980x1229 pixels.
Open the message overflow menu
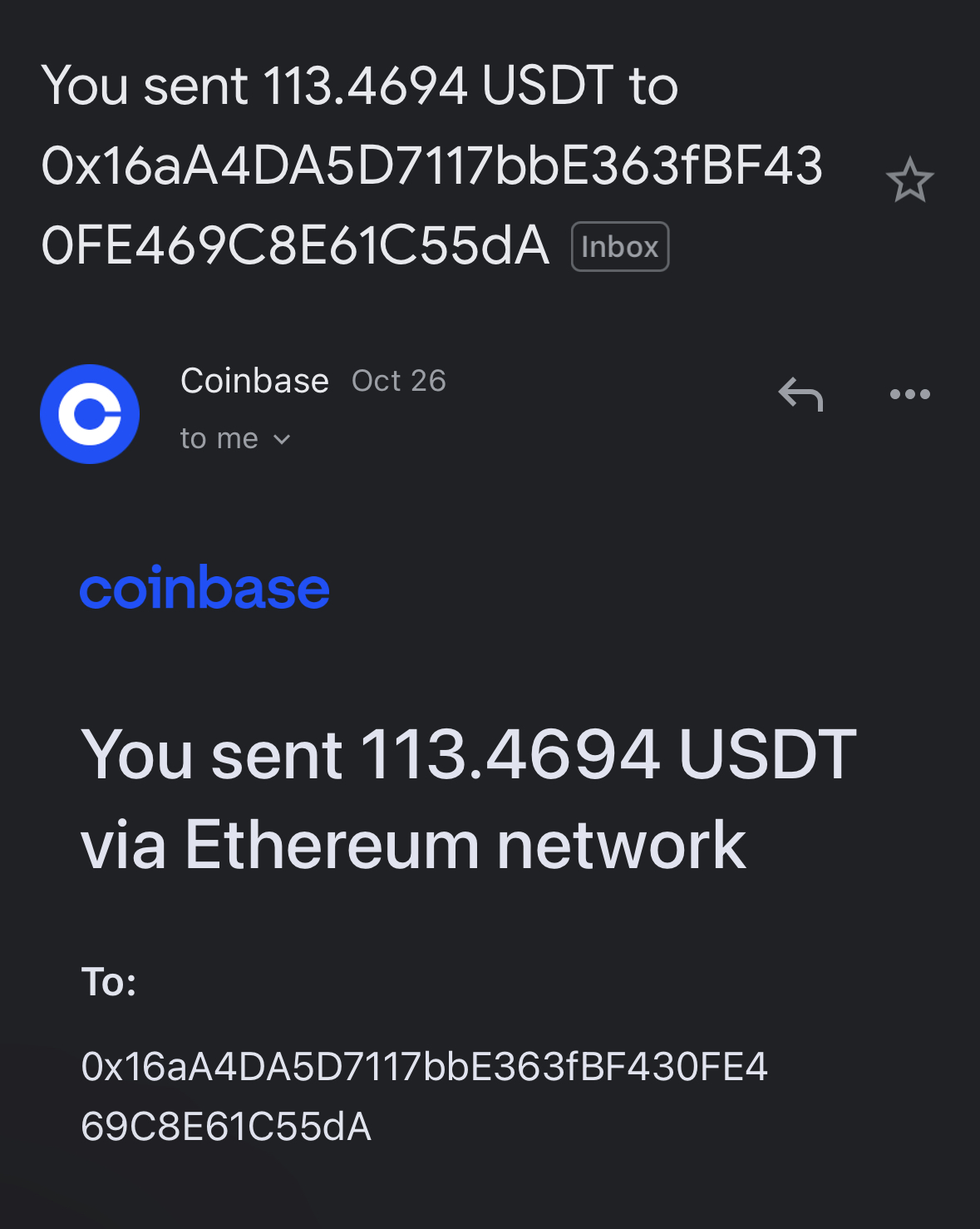(x=909, y=394)
